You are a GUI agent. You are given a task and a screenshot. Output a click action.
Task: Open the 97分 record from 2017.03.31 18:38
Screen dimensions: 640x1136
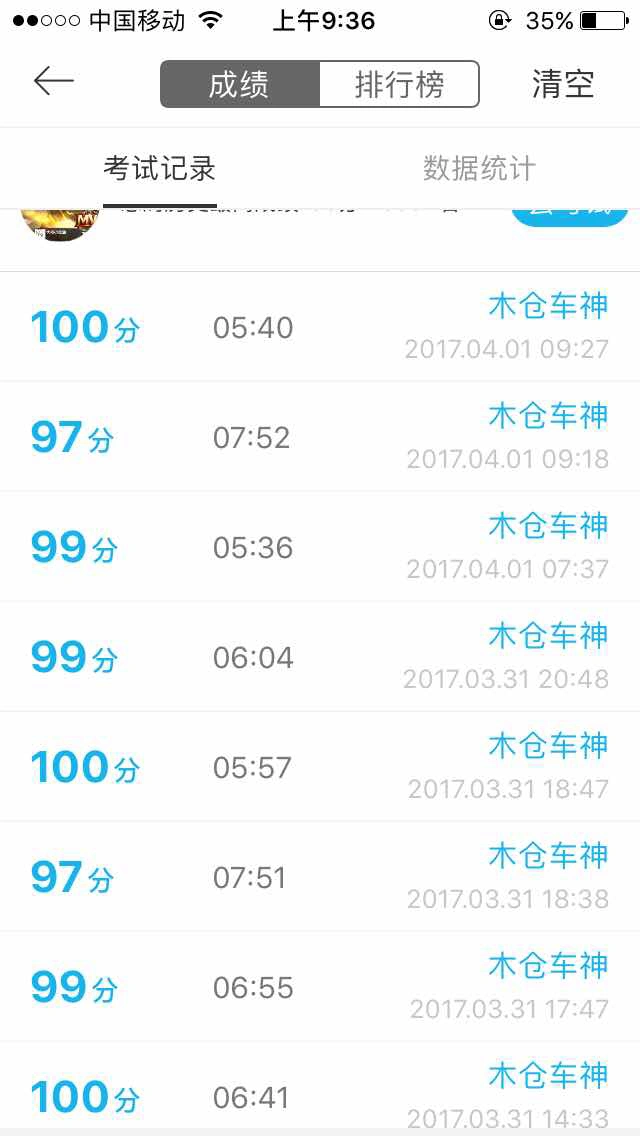(x=320, y=877)
